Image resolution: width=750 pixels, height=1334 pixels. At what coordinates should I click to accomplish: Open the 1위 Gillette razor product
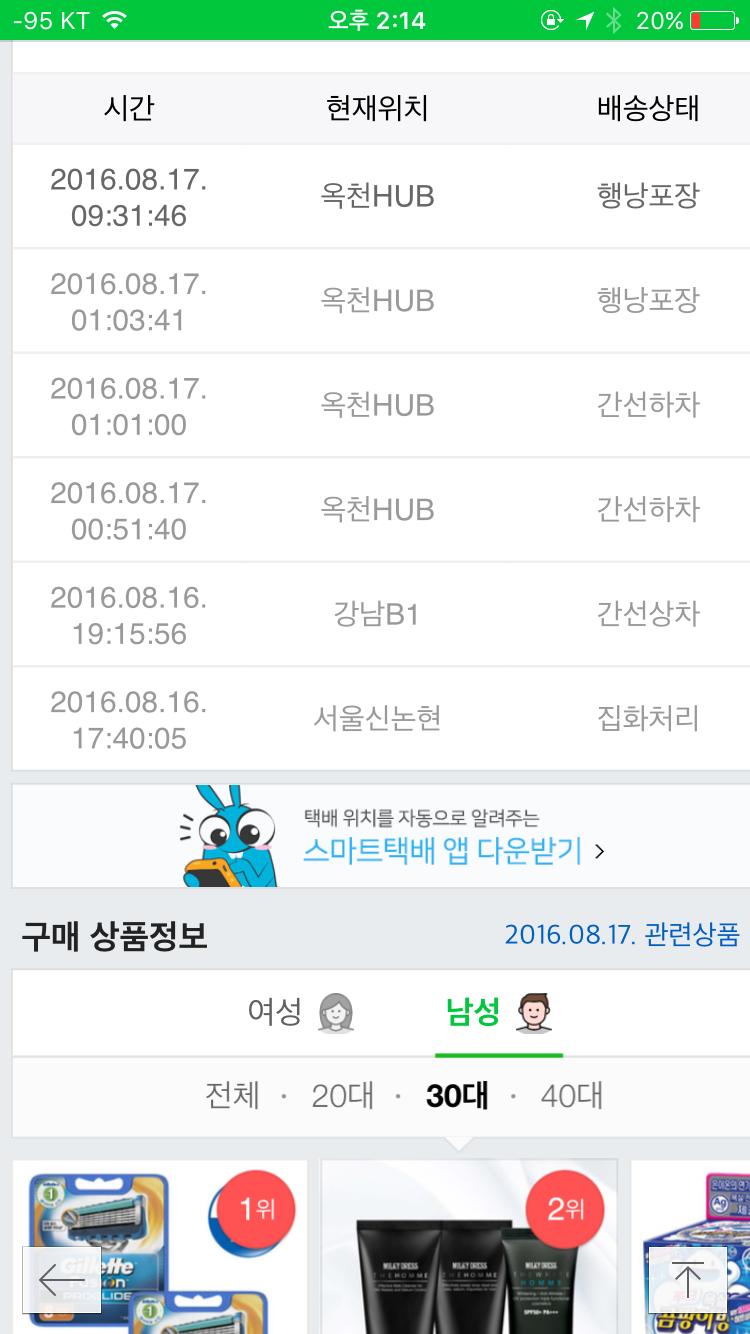(160, 1250)
